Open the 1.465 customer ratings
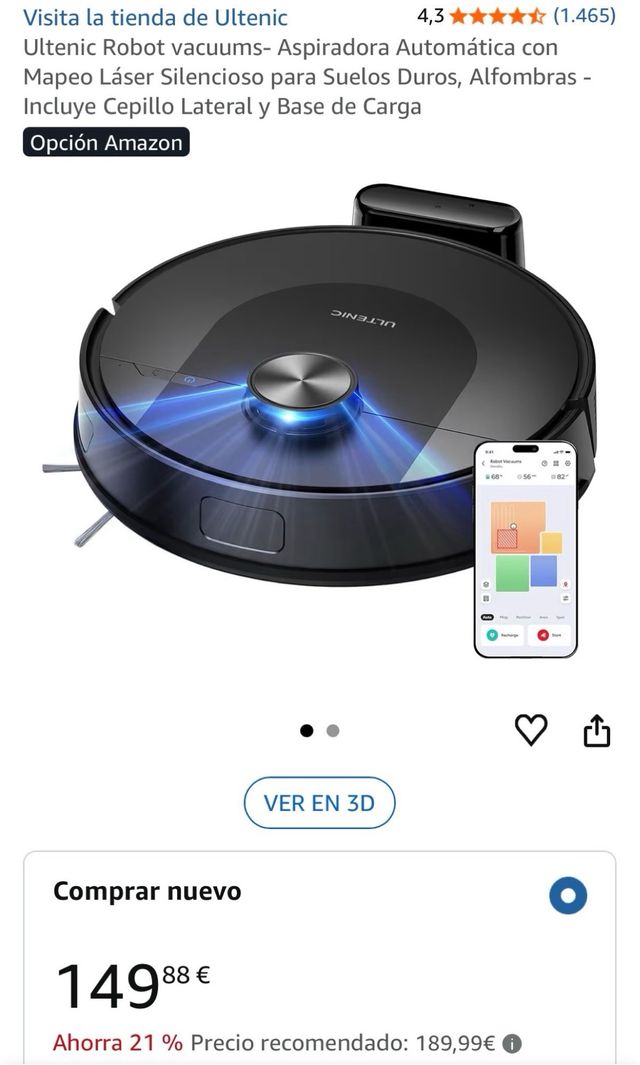This screenshot has width=640, height=1065. 584,16
